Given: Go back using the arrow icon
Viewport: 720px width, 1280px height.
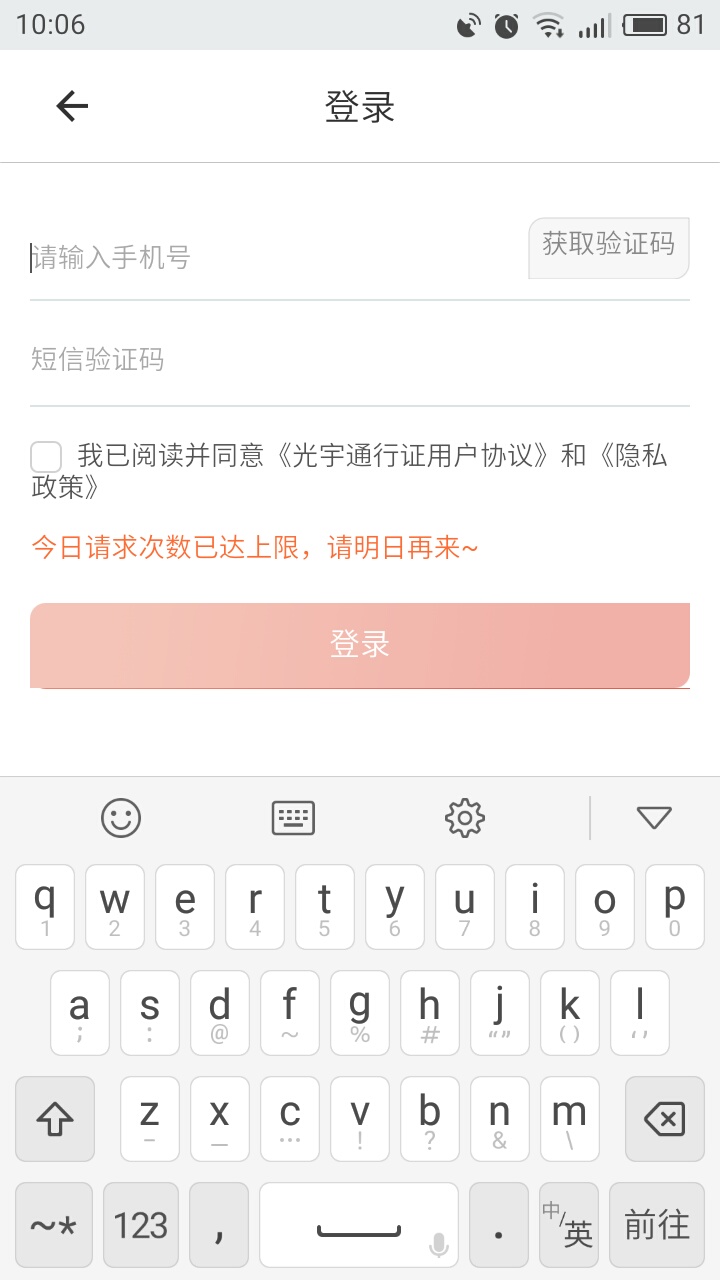Looking at the screenshot, I should pos(72,106).
